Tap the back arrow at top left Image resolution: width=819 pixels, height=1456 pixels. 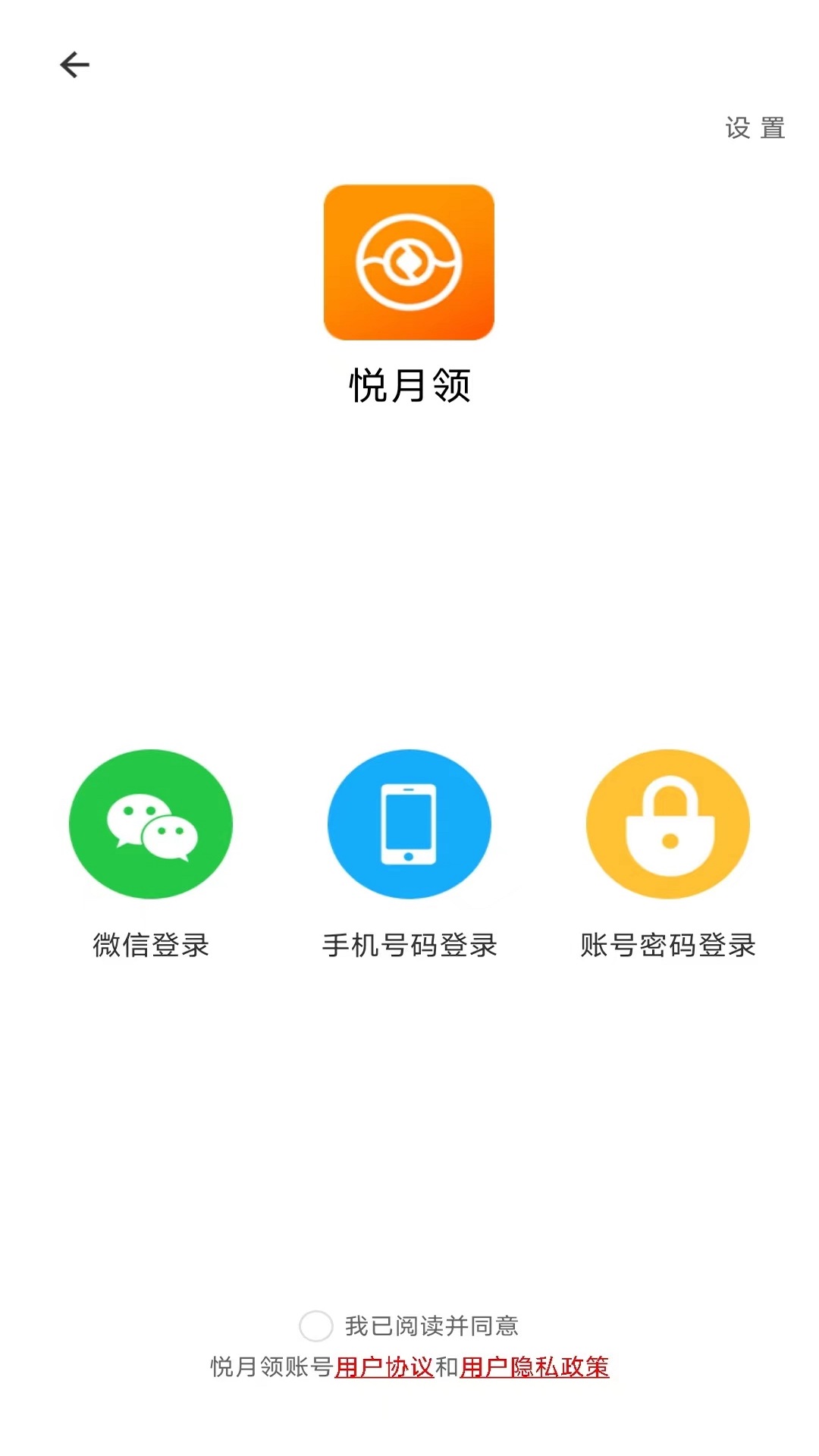click(x=75, y=65)
